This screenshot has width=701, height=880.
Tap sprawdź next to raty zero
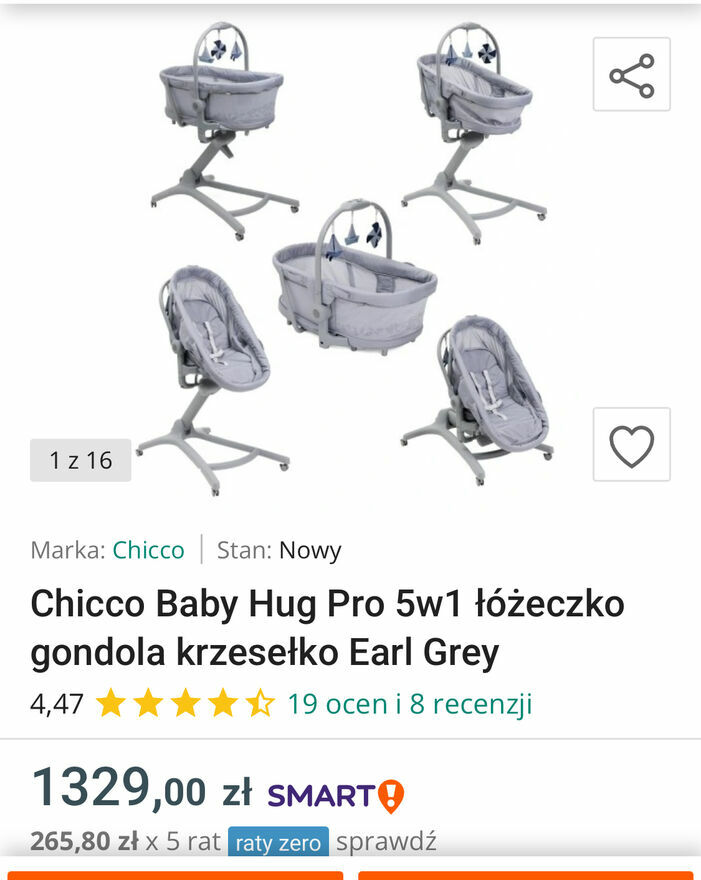coord(386,841)
